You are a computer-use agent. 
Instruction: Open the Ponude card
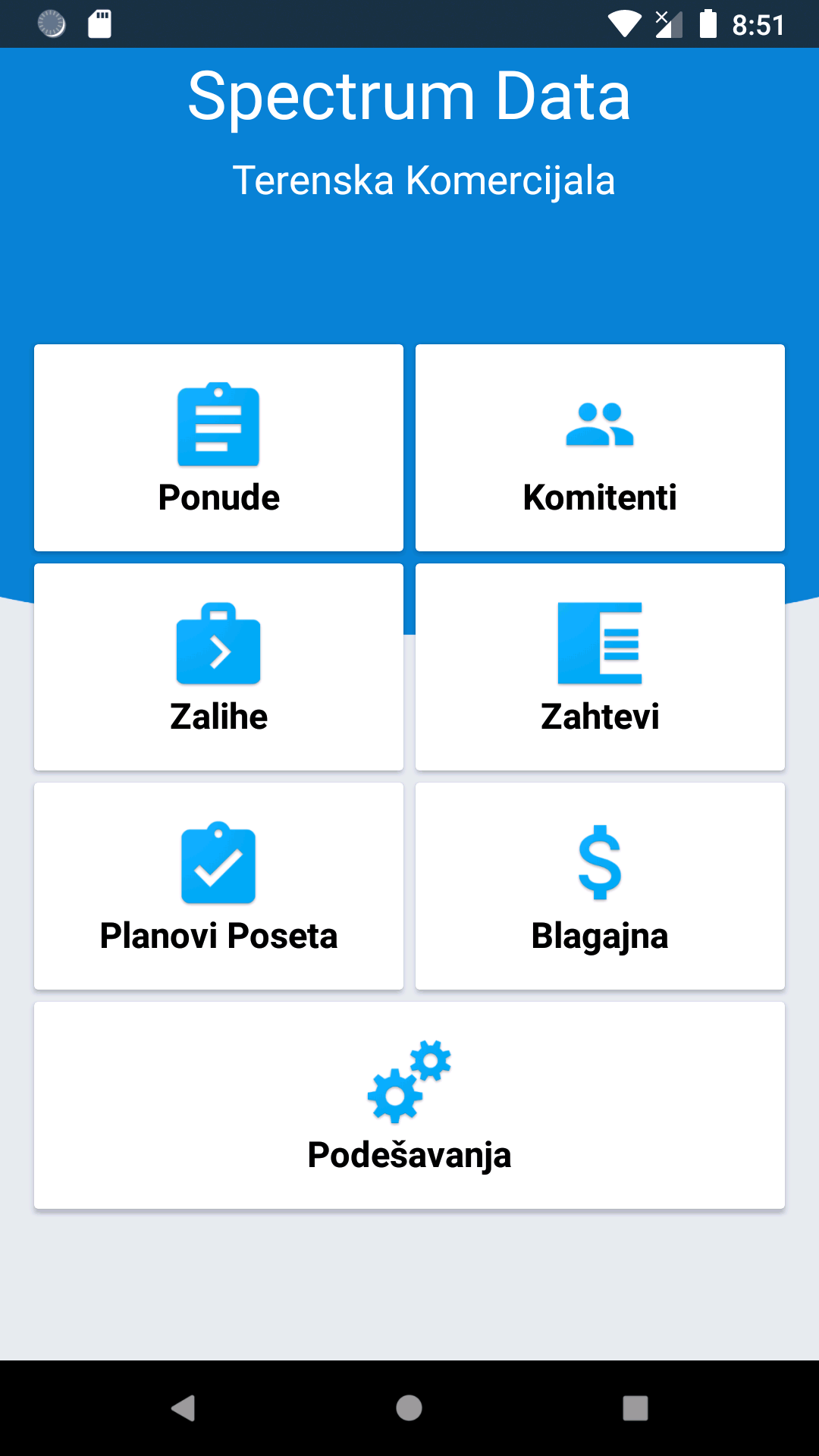(x=218, y=447)
